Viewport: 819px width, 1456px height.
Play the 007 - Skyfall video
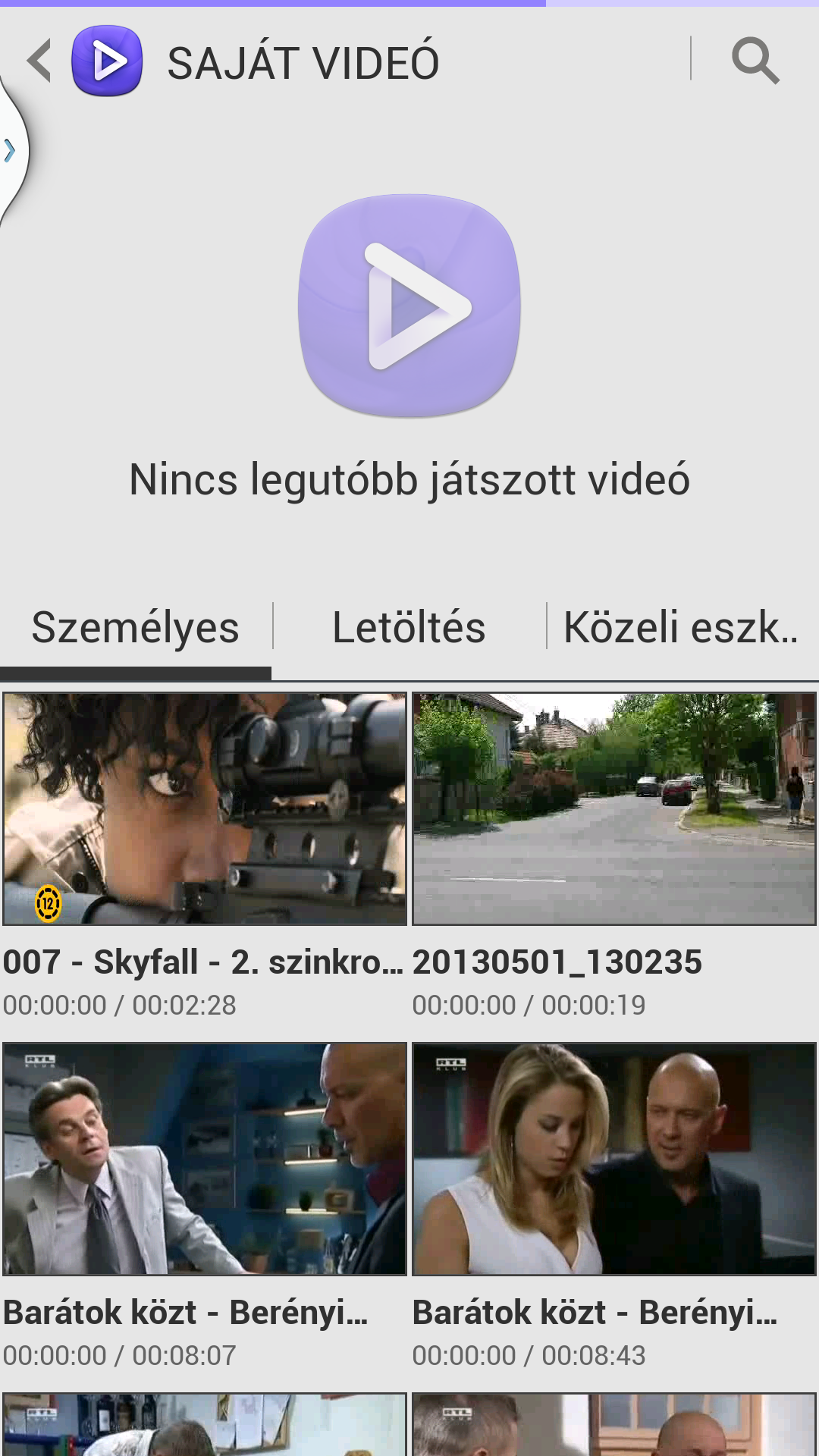[x=205, y=808]
